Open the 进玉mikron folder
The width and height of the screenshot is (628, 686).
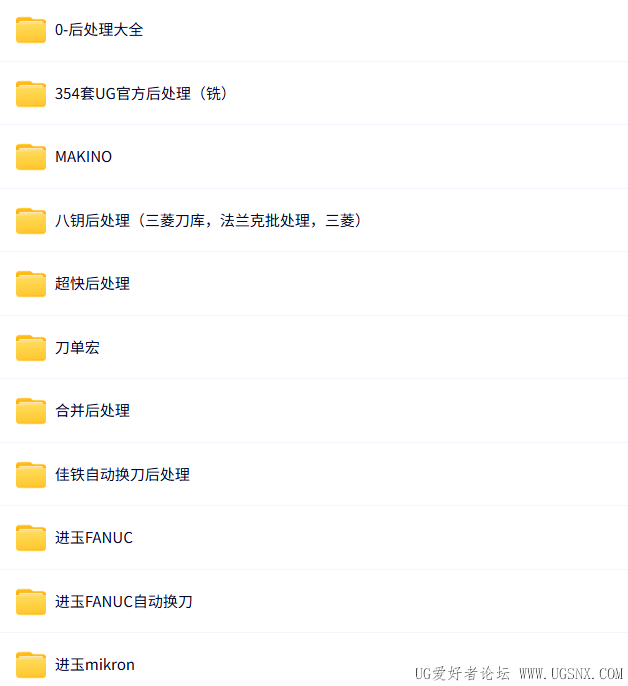point(94,665)
